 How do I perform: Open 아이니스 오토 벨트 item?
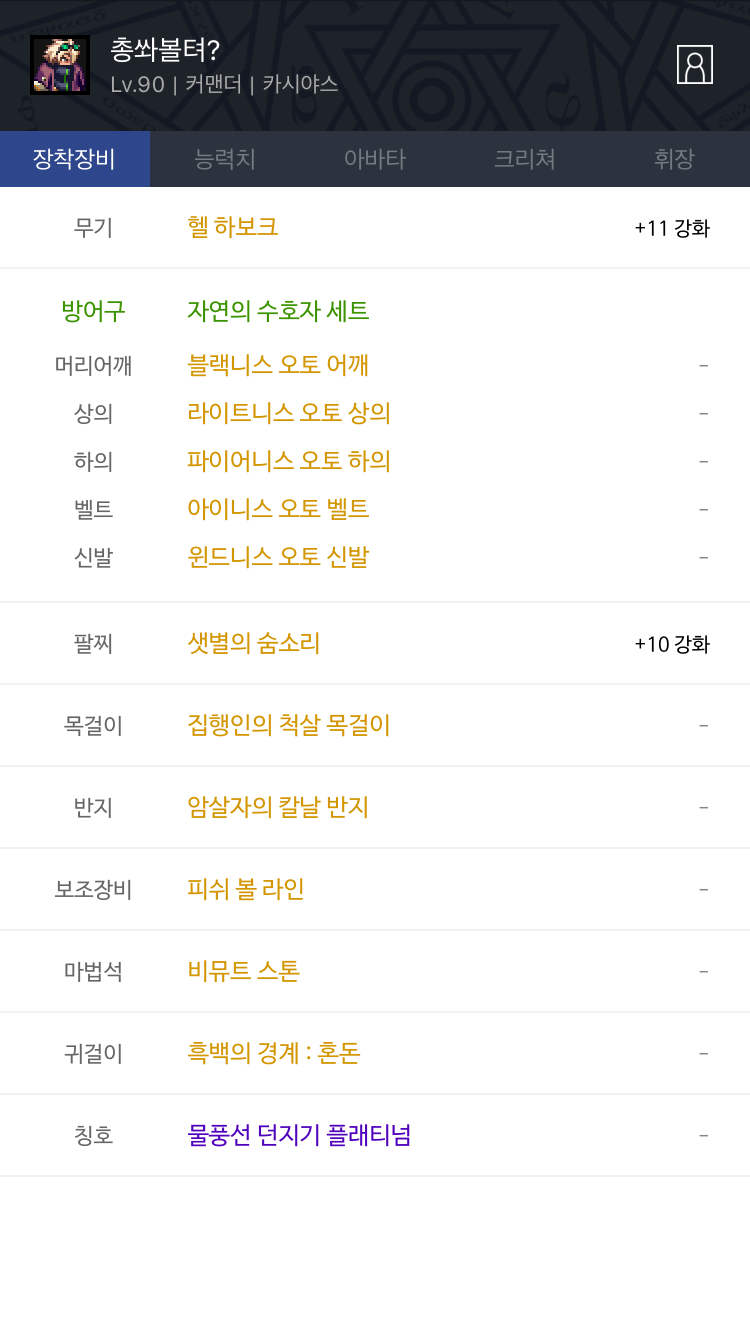point(278,509)
